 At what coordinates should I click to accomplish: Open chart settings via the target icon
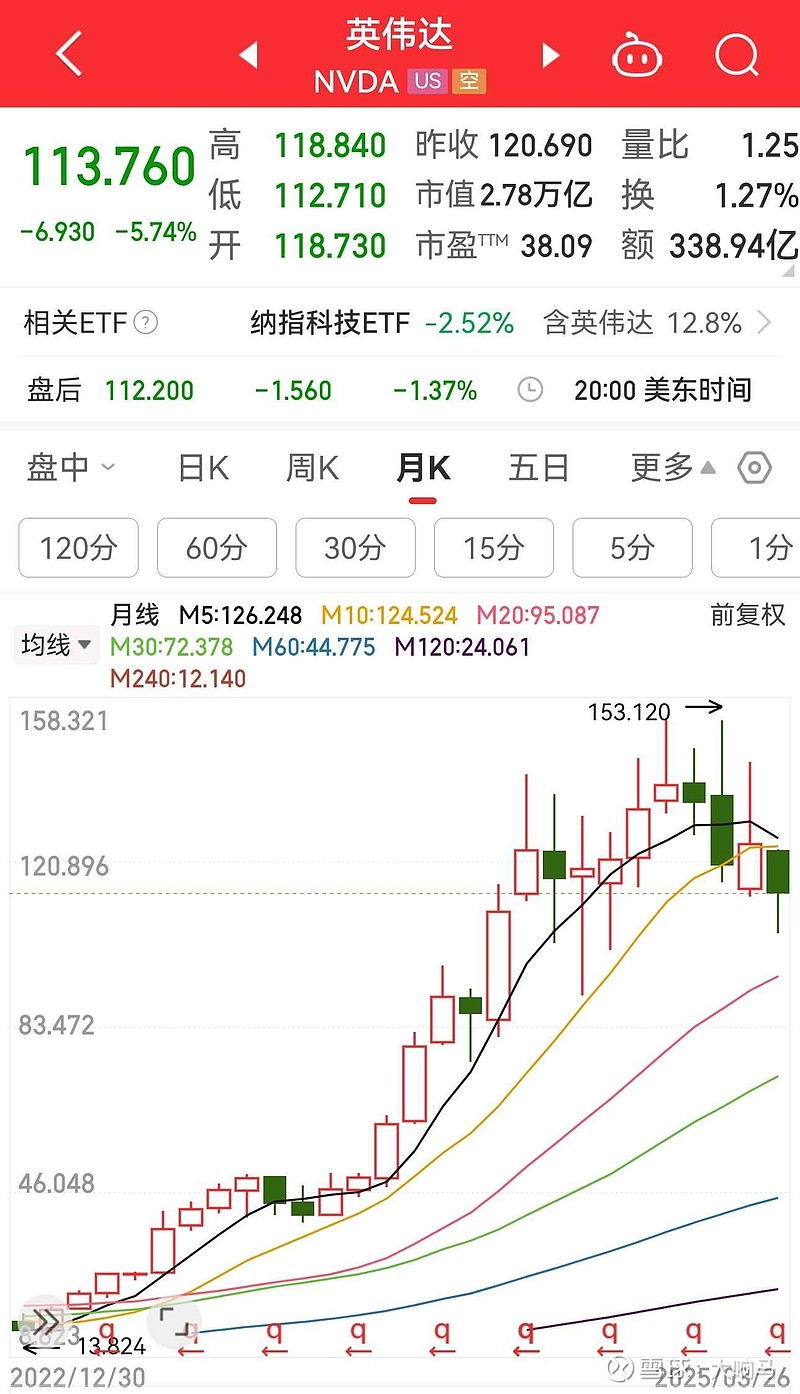coord(754,467)
